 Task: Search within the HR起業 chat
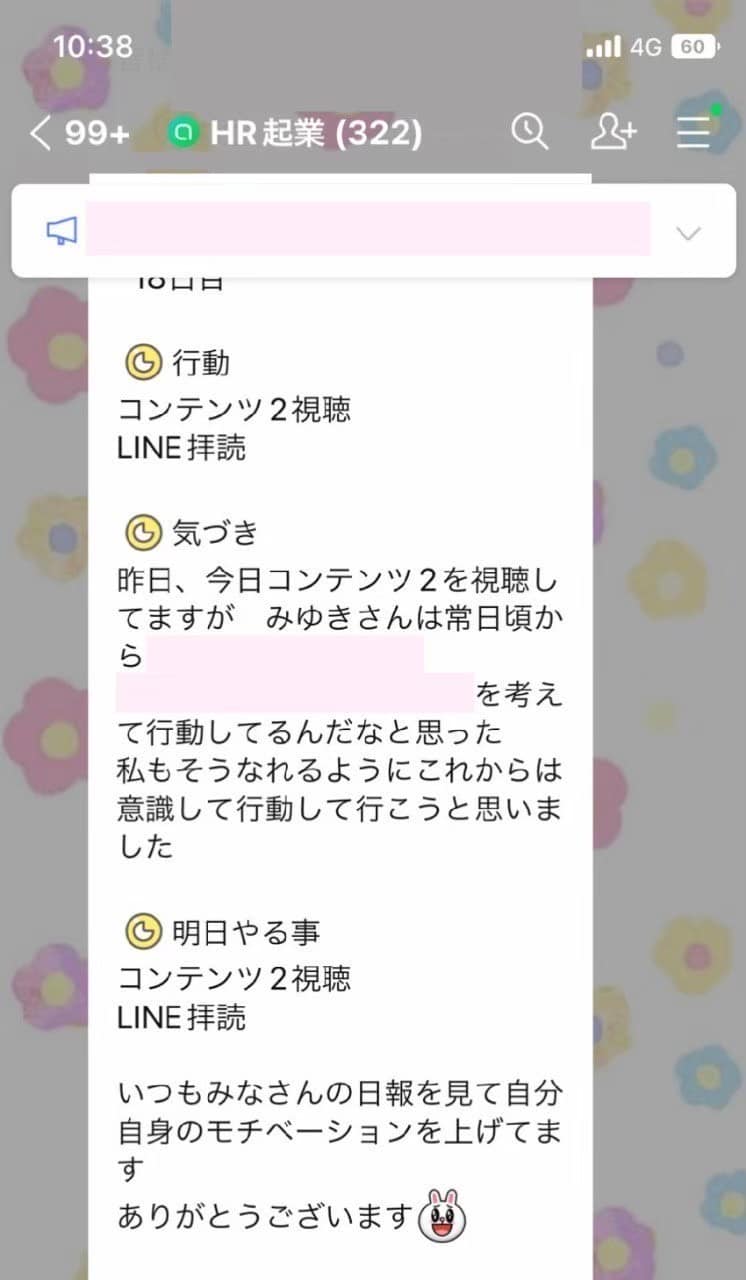click(529, 132)
